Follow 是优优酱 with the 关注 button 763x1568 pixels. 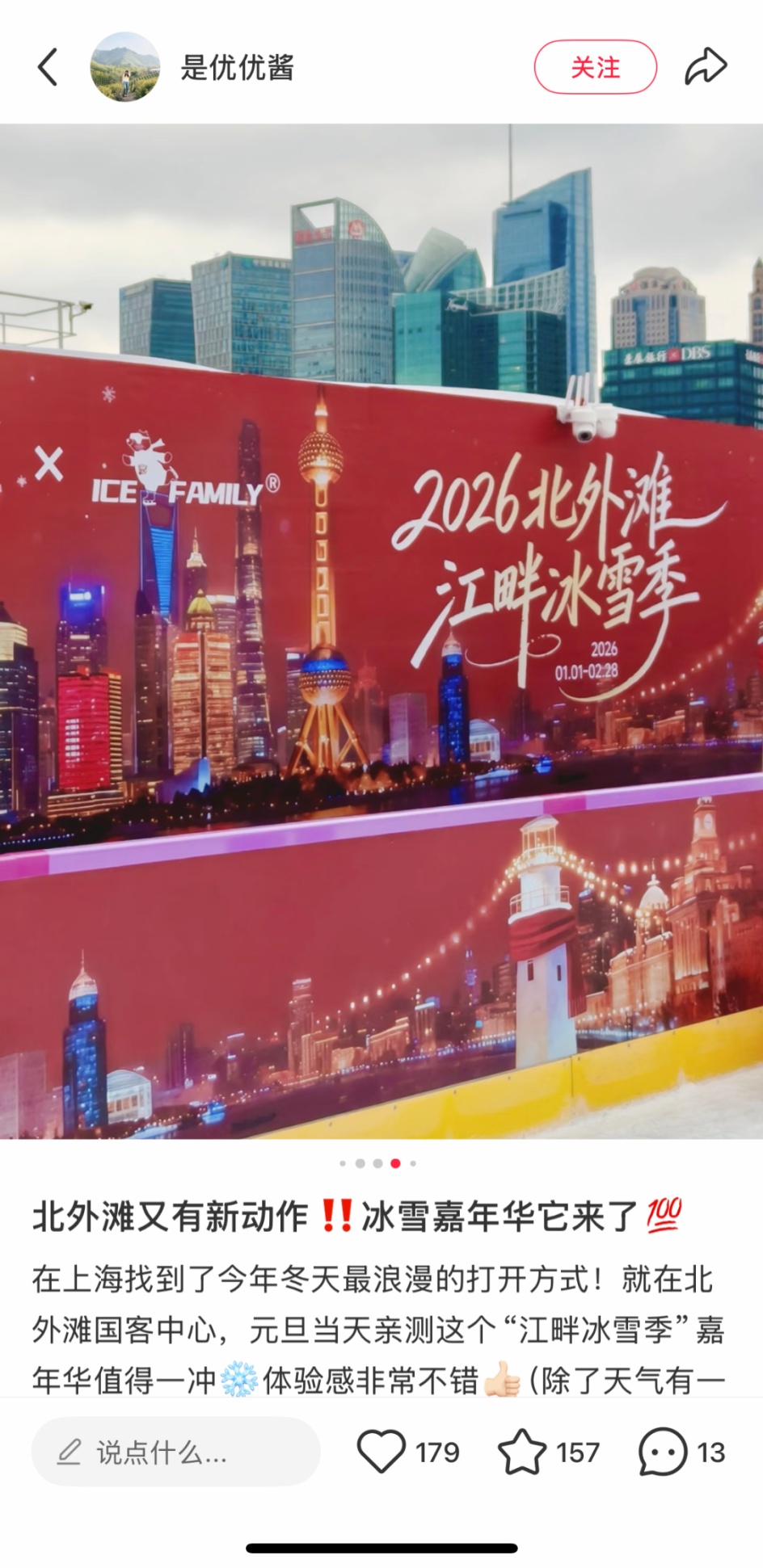point(595,67)
